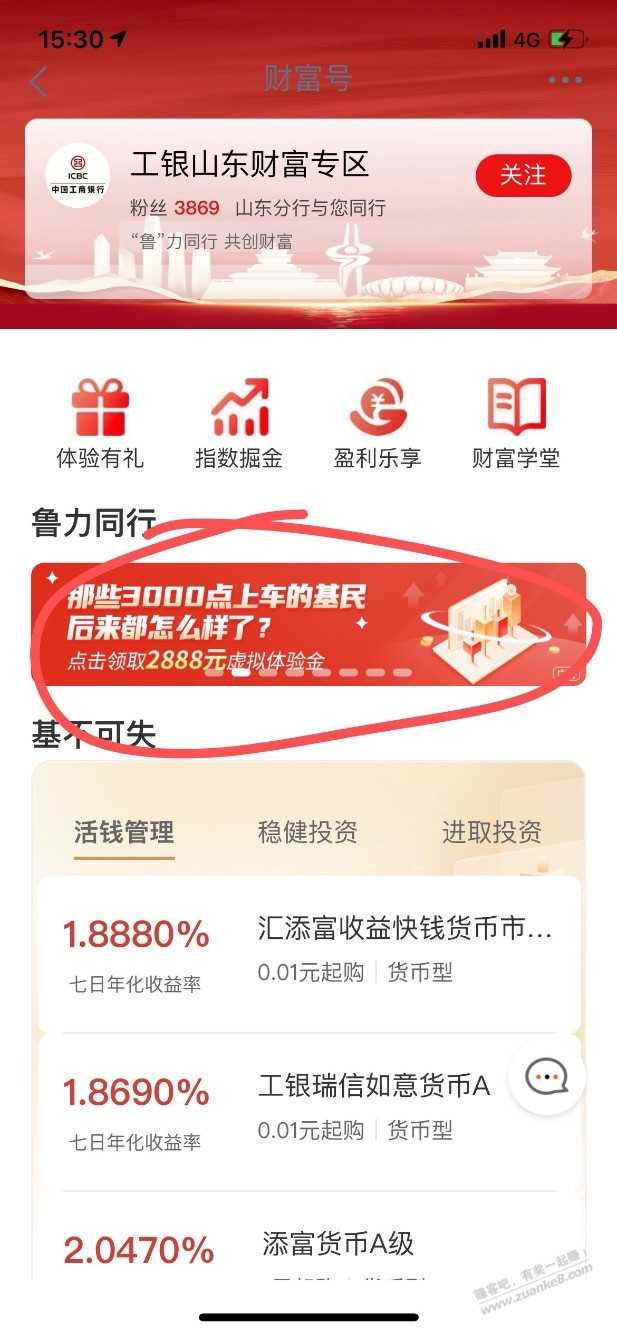Open the floating customer service chat bubble

[547, 1077]
